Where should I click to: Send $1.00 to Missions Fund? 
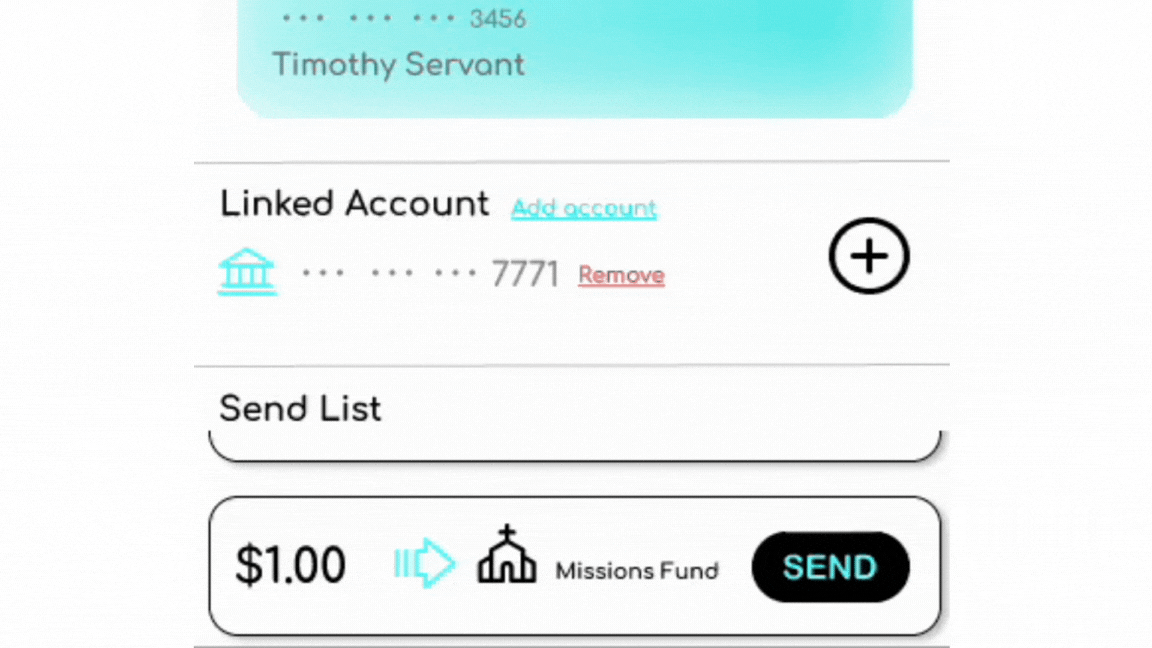[830, 567]
